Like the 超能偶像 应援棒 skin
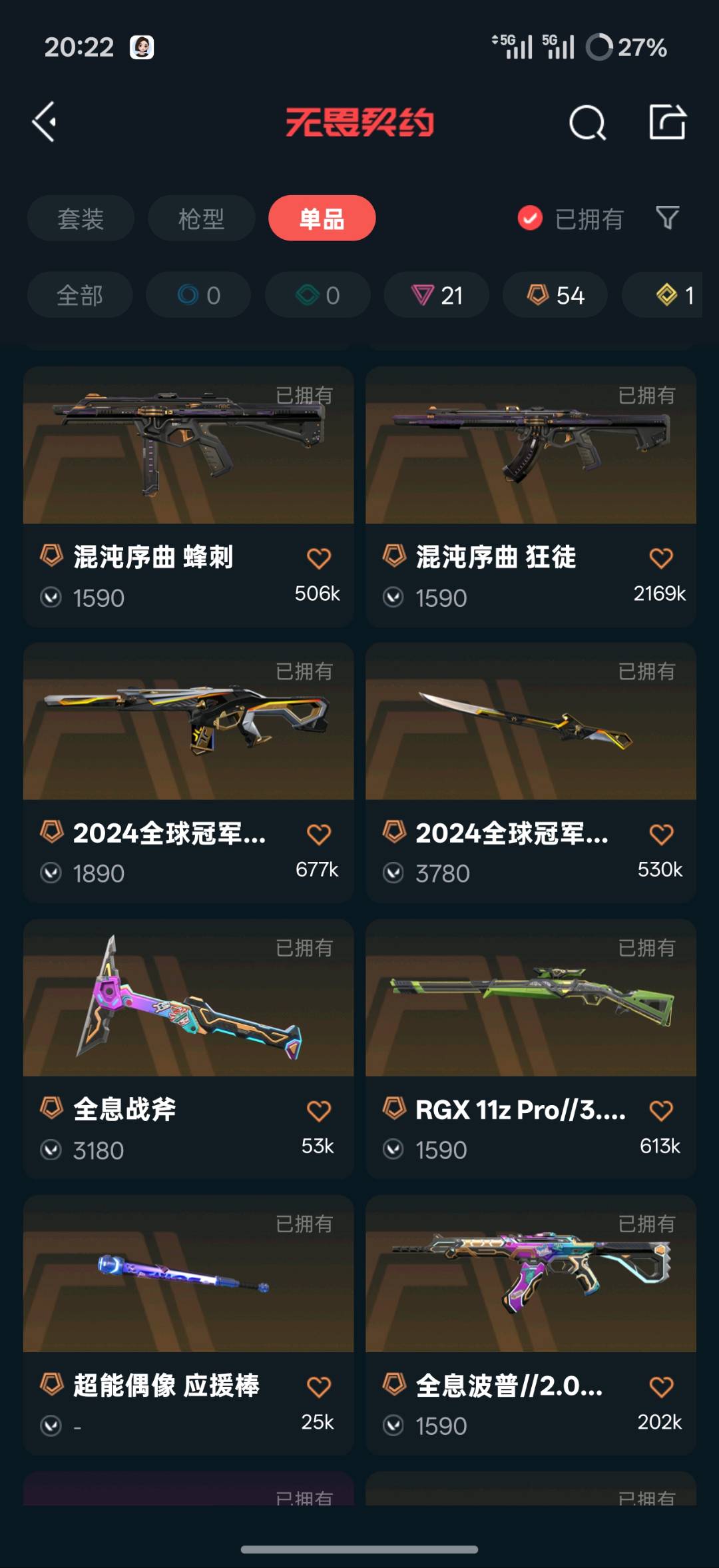719x1568 pixels. pos(319,1387)
